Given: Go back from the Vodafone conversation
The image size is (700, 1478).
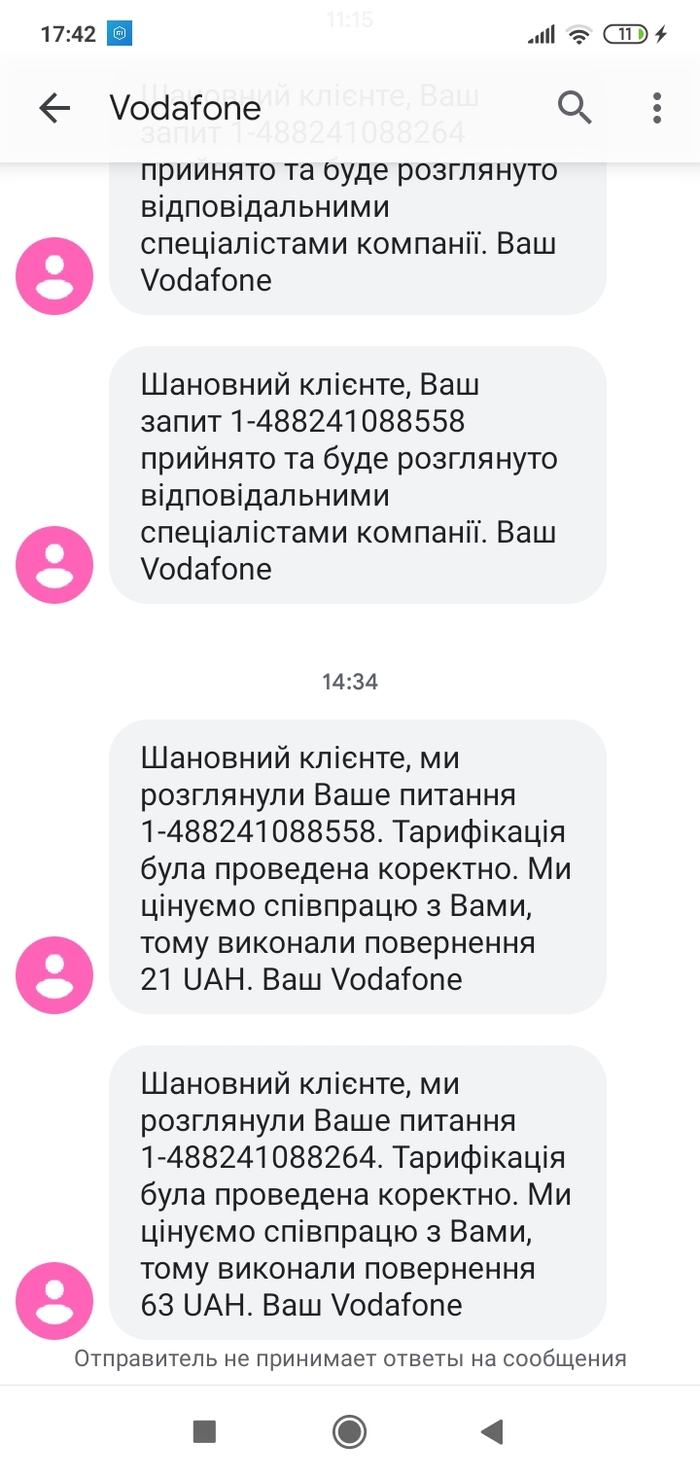Looking at the screenshot, I should [54, 108].
